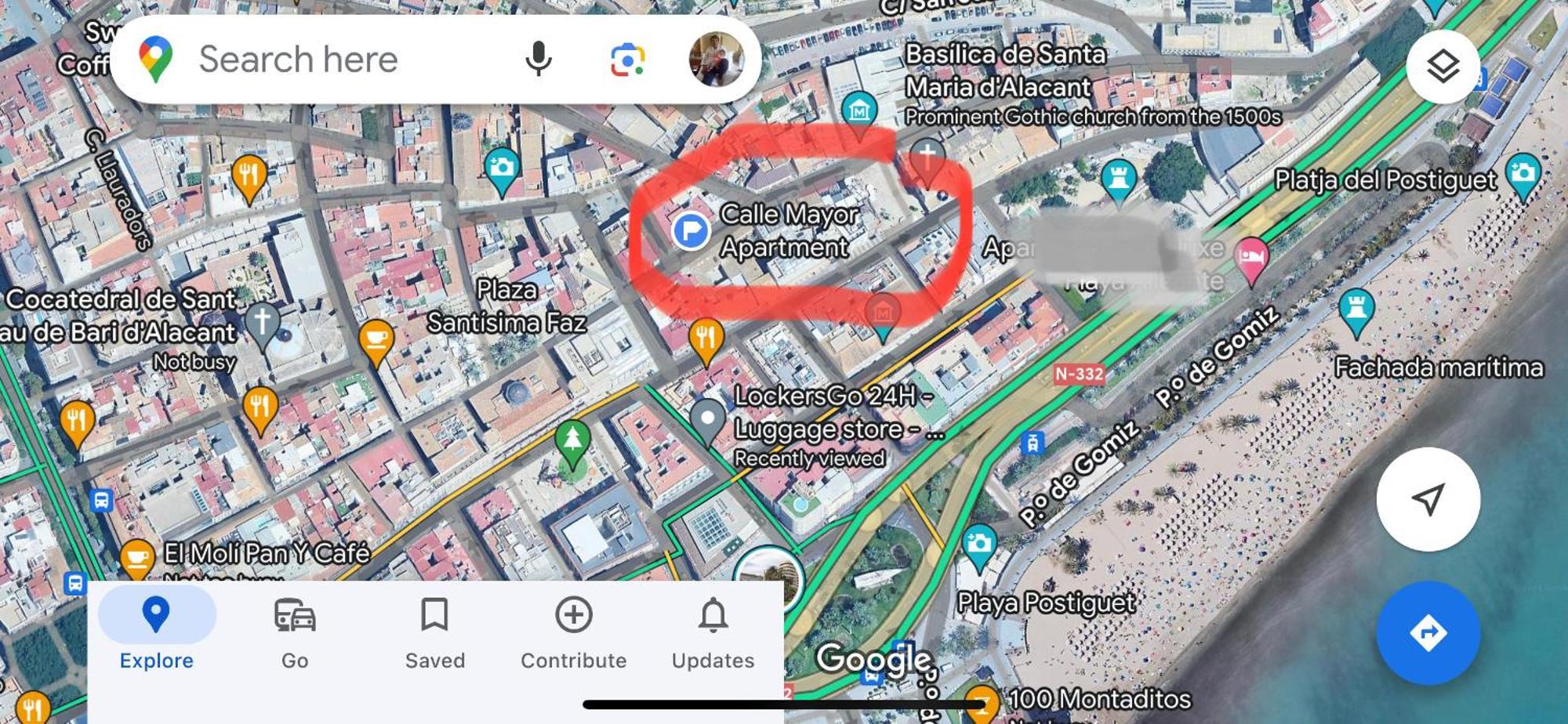Tap the Basílica de Santa Maria museum pin
The height and width of the screenshot is (724, 1568).
click(859, 110)
